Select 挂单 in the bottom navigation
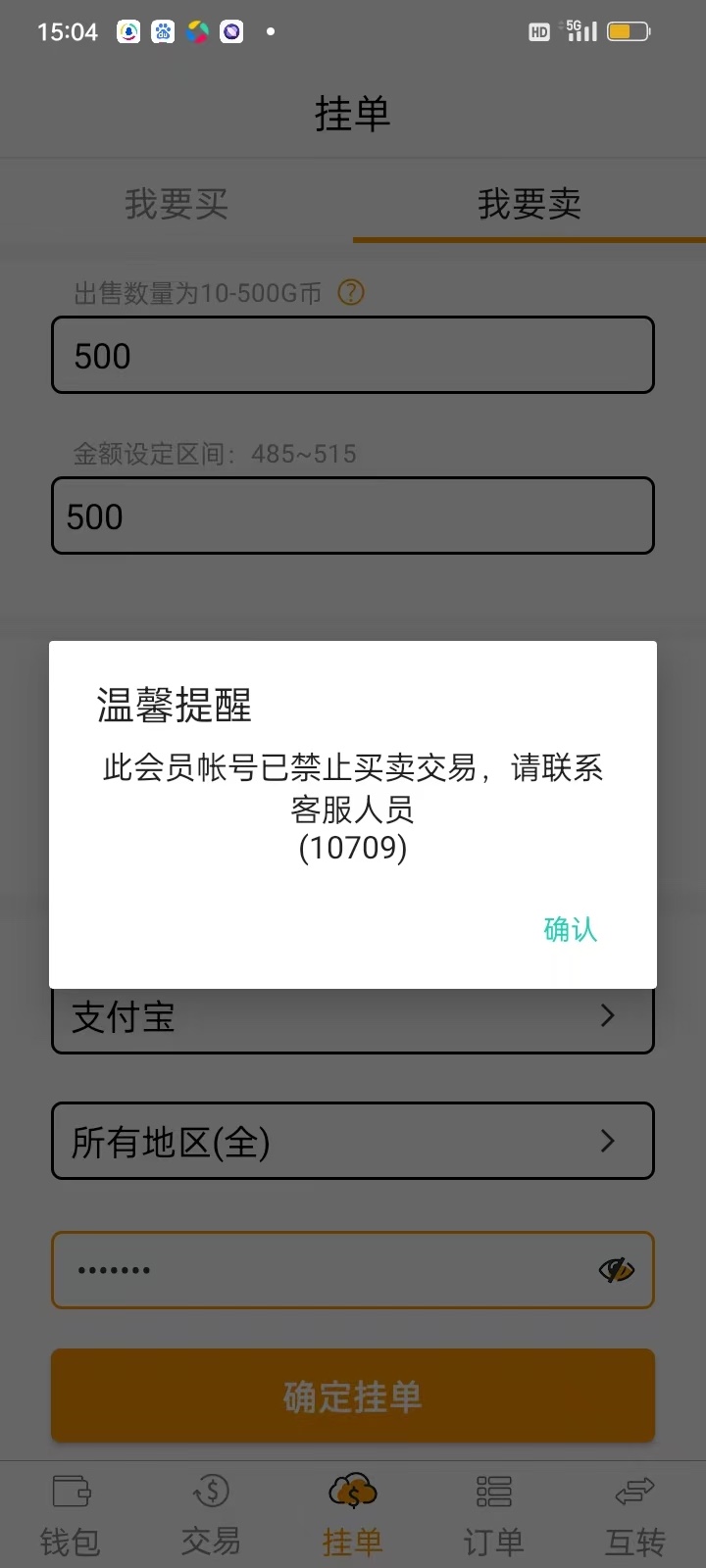The width and height of the screenshot is (706, 1568). point(353,1514)
